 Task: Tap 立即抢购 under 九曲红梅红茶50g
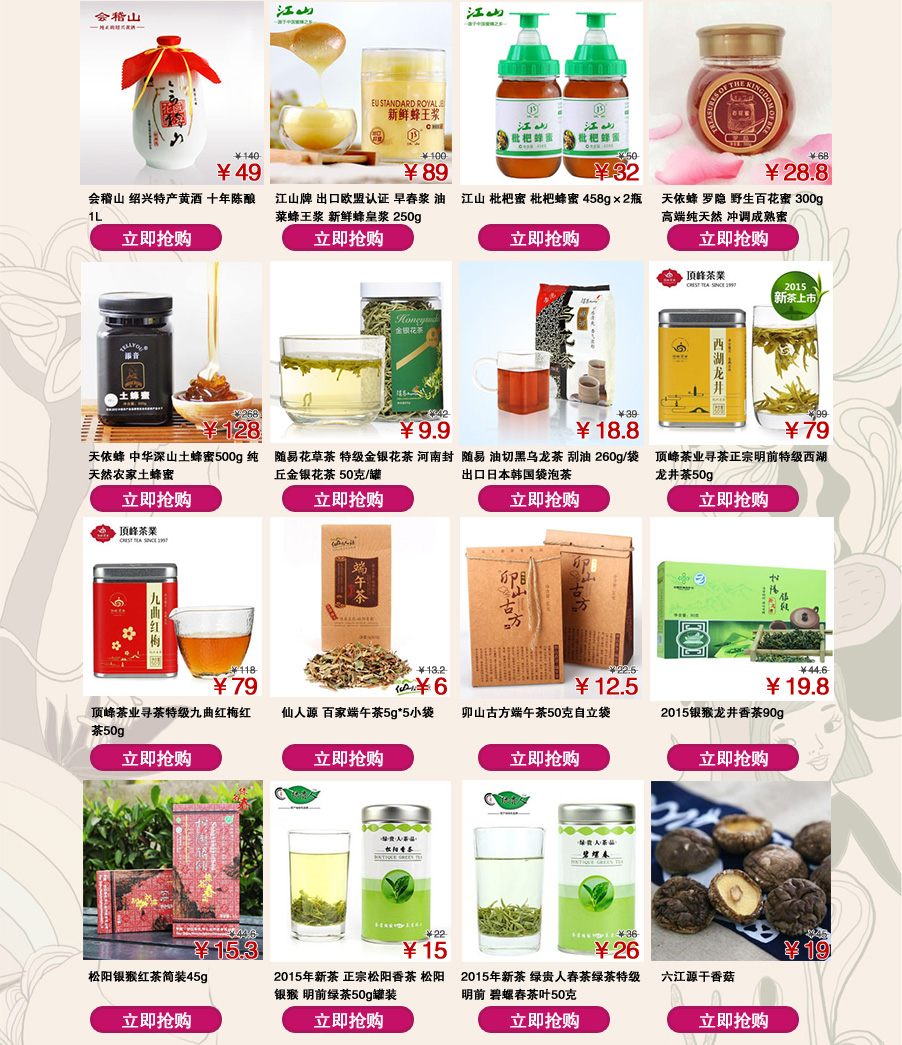click(156, 758)
